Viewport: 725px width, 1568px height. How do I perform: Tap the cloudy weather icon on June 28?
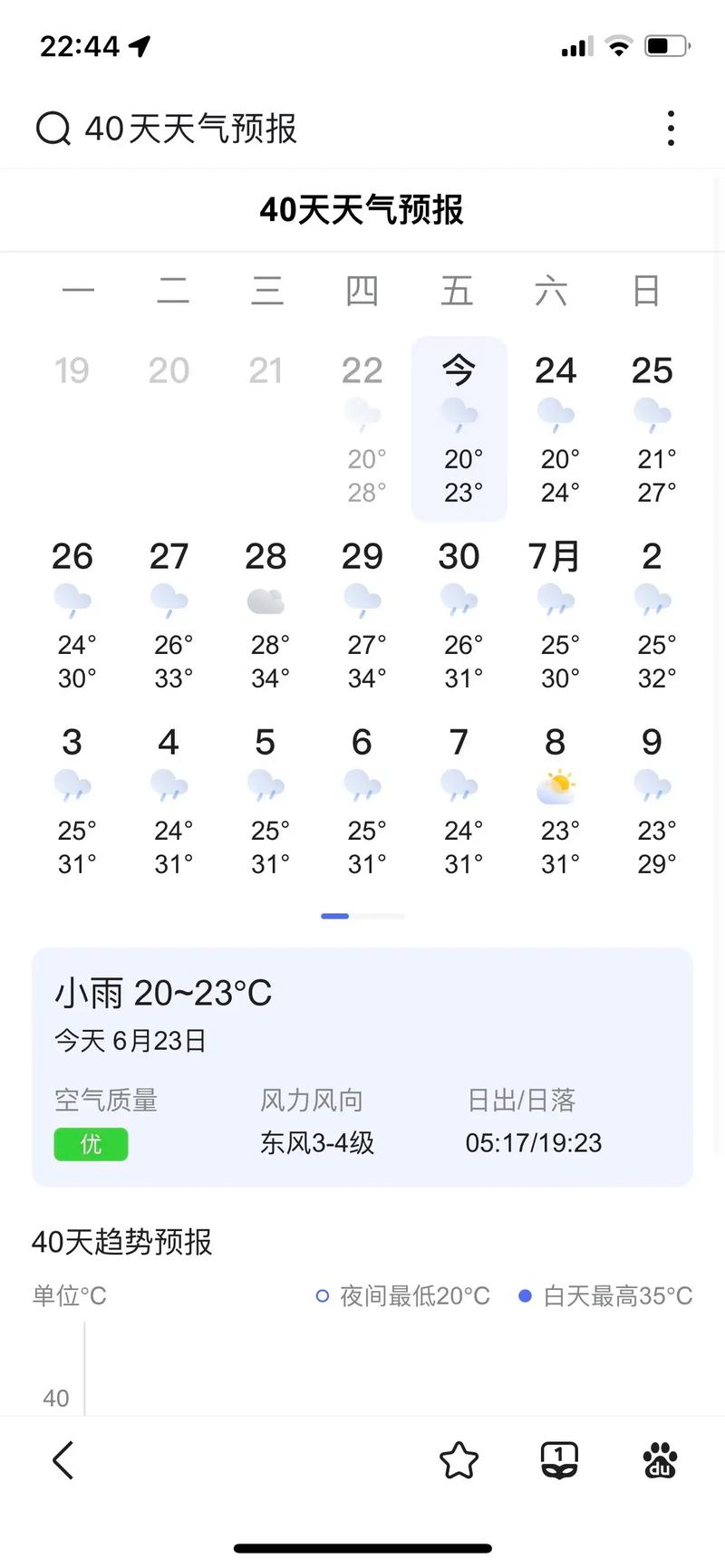266,599
